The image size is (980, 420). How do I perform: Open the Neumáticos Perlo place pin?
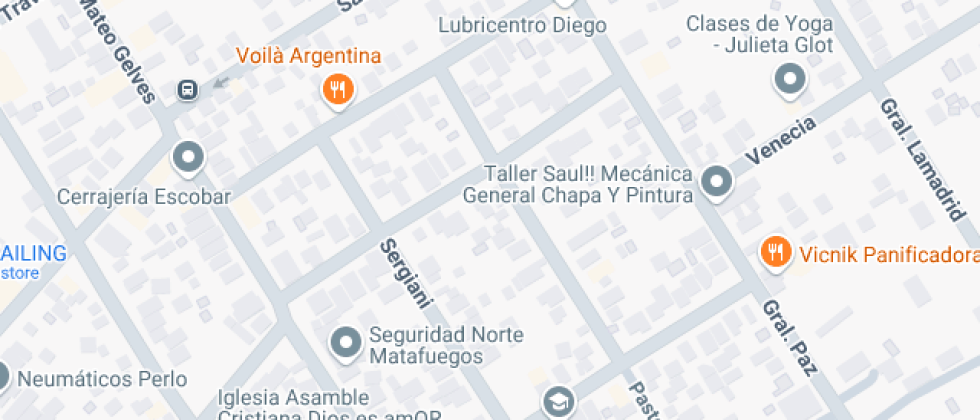pyautogui.click(x=3, y=377)
